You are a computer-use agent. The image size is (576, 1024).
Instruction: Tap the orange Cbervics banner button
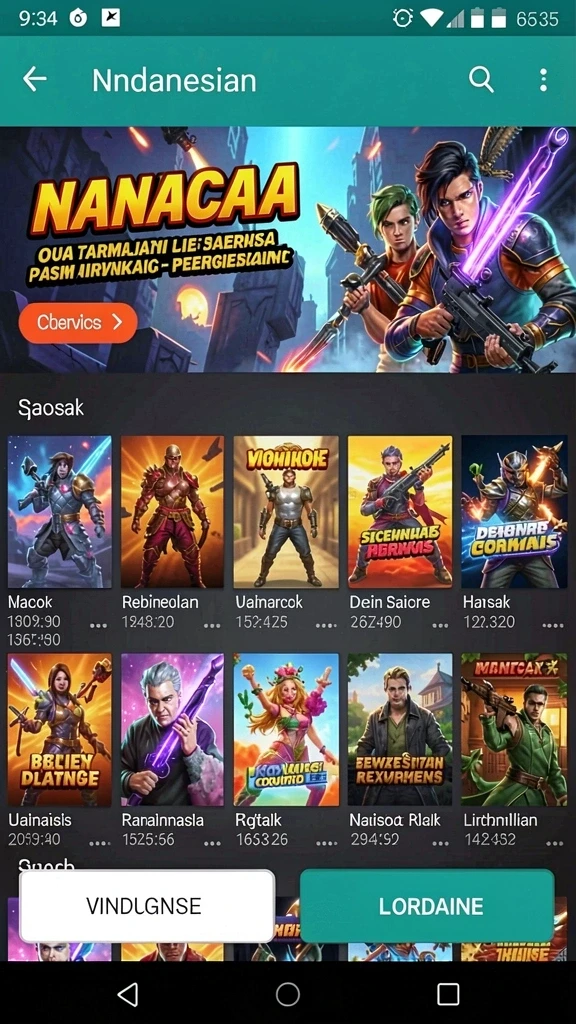coord(78,323)
